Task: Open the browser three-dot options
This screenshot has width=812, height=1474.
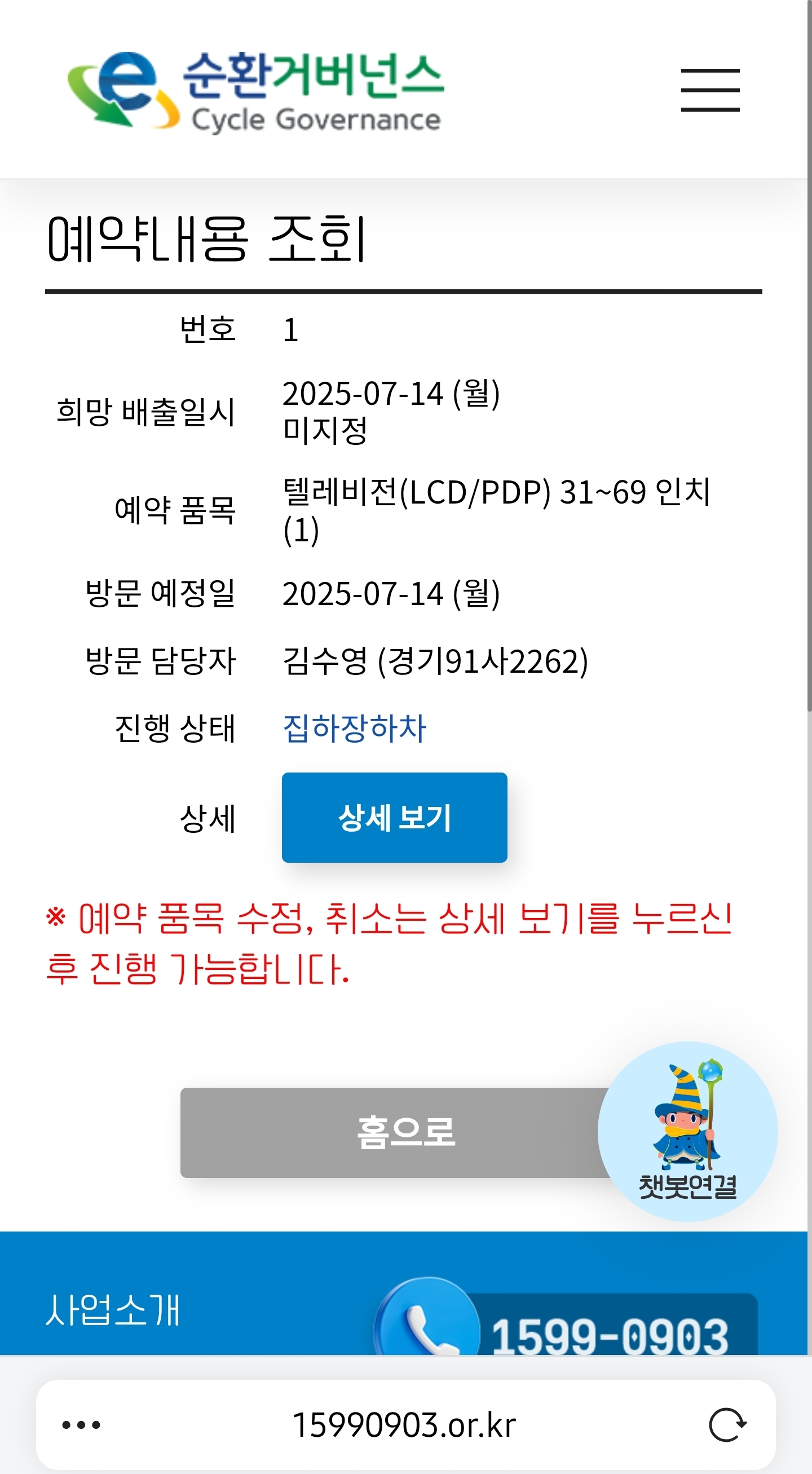Action: click(81, 1424)
